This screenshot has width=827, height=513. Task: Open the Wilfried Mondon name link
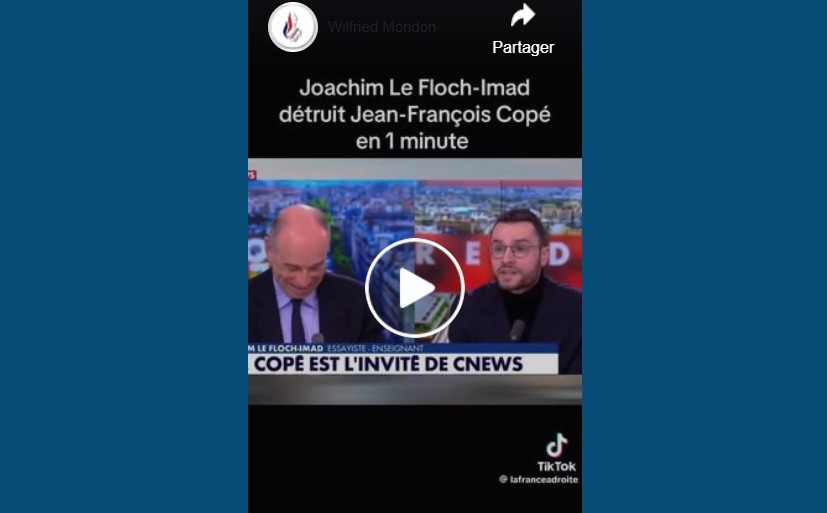pyautogui.click(x=382, y=27)
